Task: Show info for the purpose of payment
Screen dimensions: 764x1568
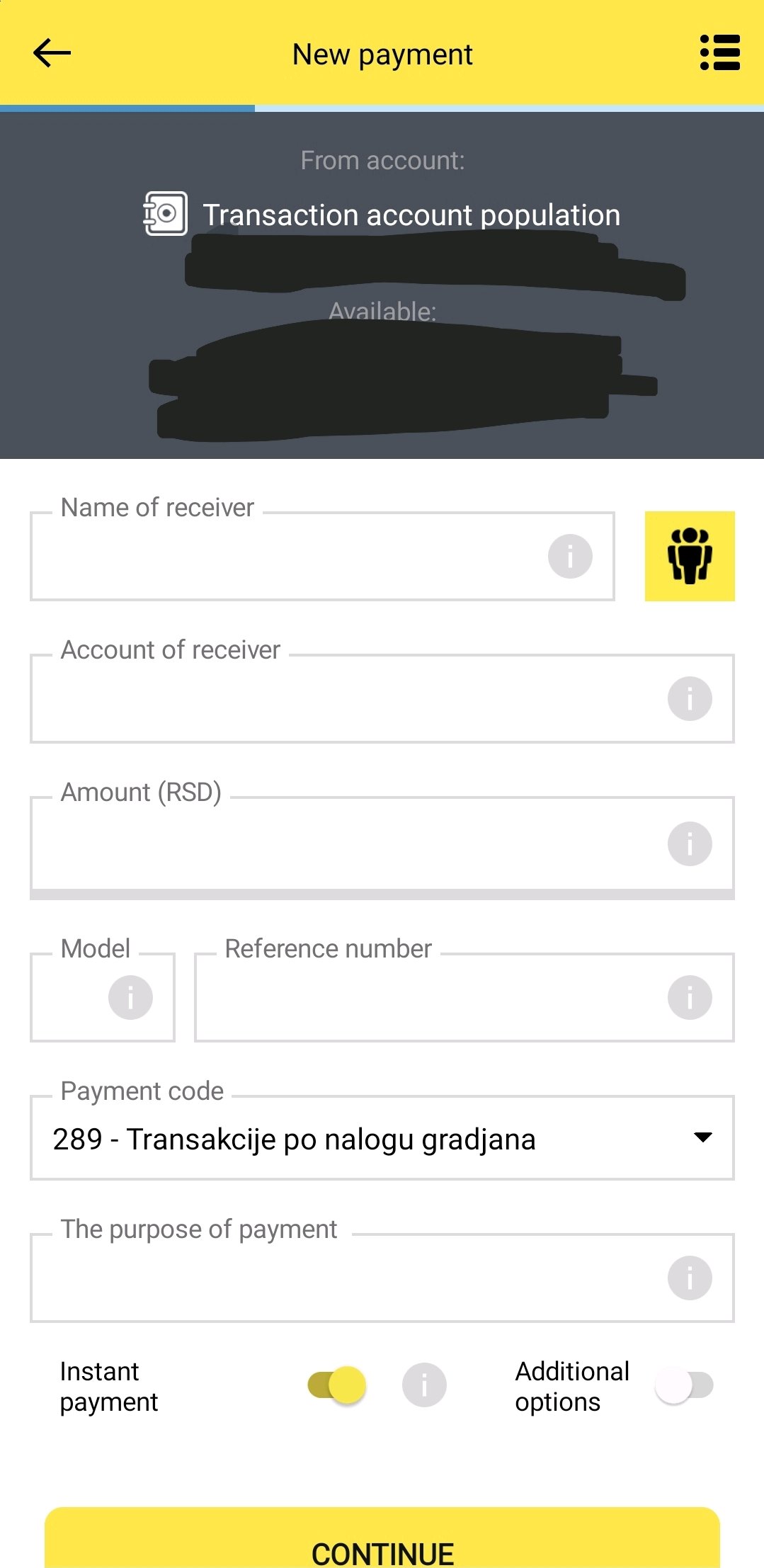Action: [689, 1278]
